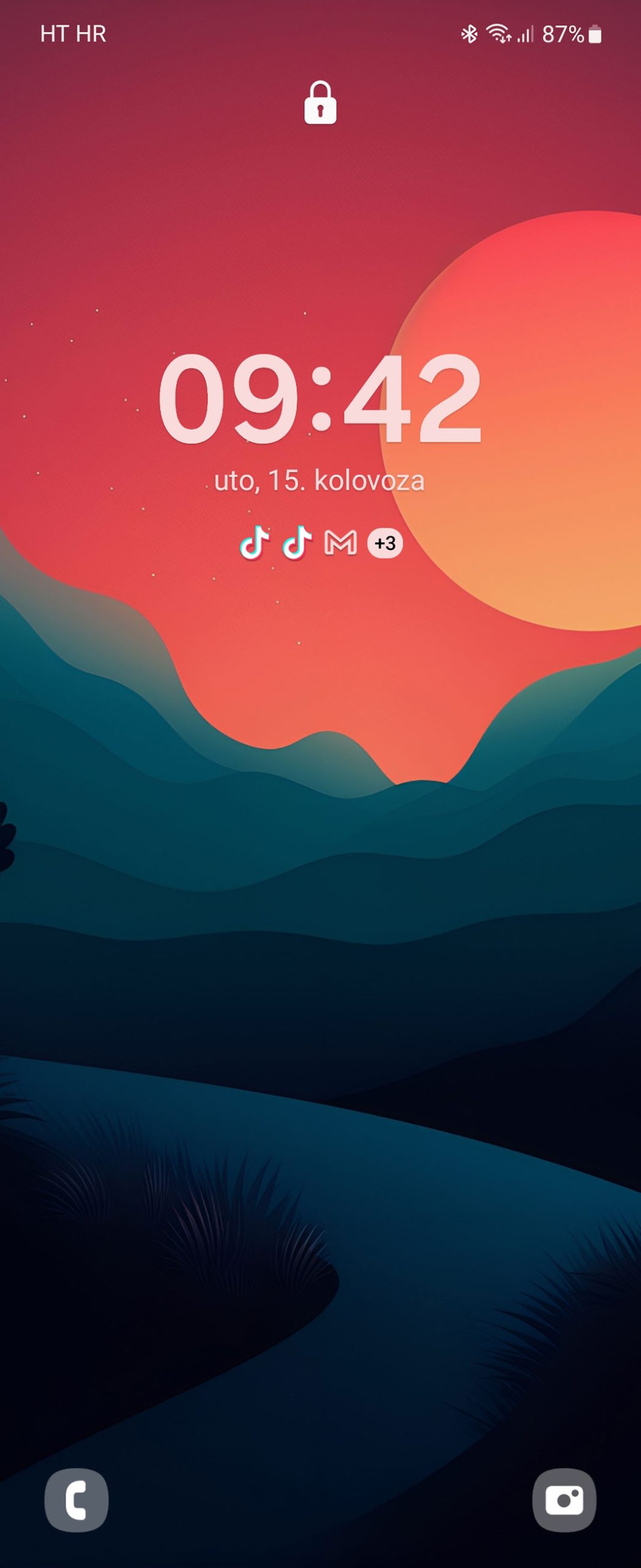
Task: Open the Gmail notification icon
Action: tap(340, 543)
